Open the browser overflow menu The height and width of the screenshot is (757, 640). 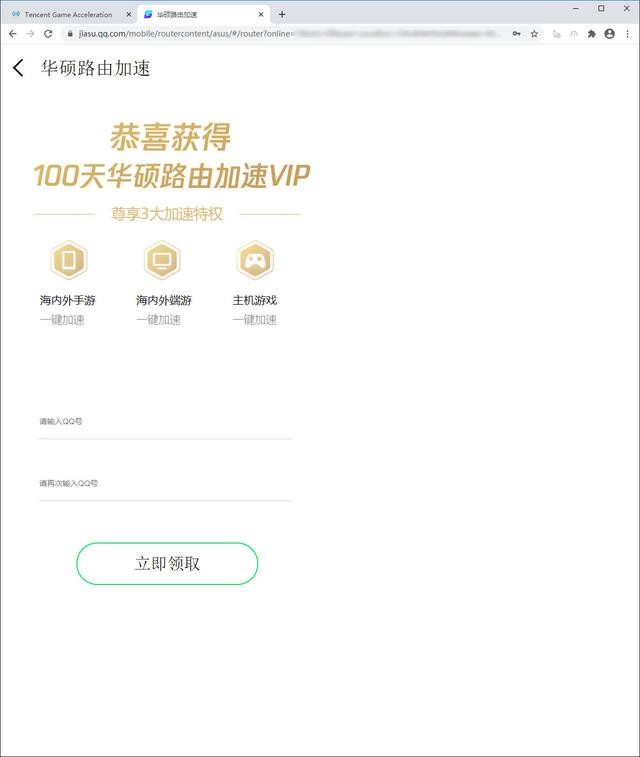(628, 33)
